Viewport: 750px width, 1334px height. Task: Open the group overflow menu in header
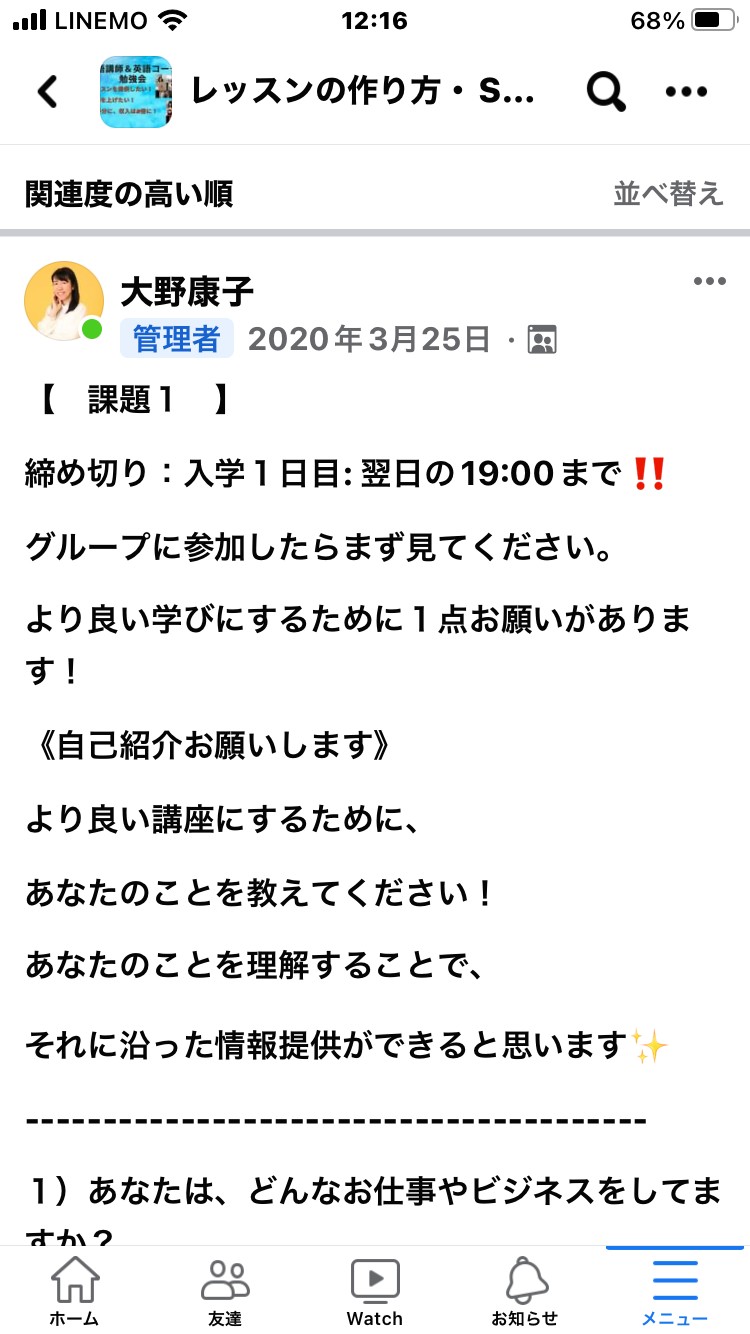click(x=686, y=92)
